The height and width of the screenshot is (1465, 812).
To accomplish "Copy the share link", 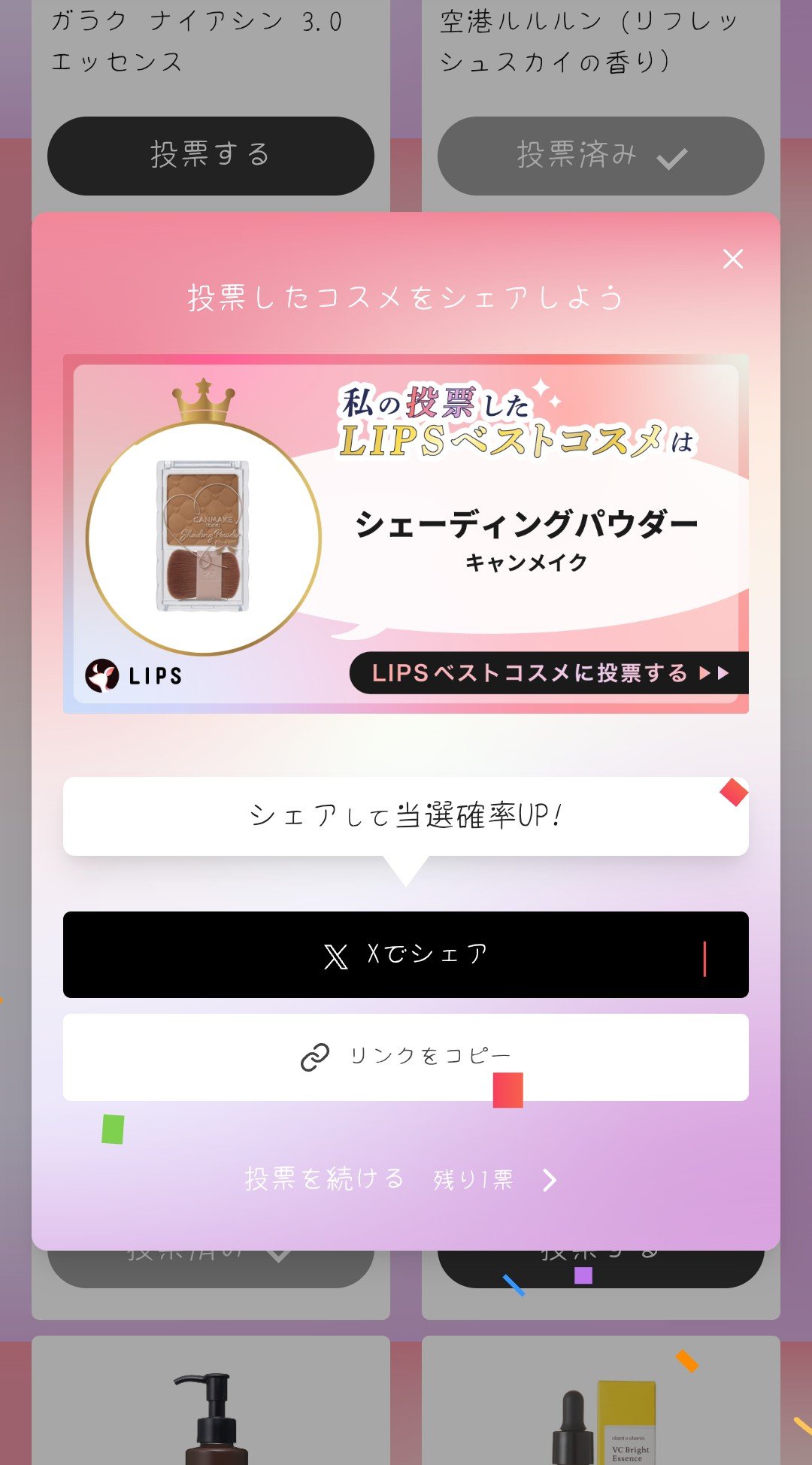I will 405,1057.
